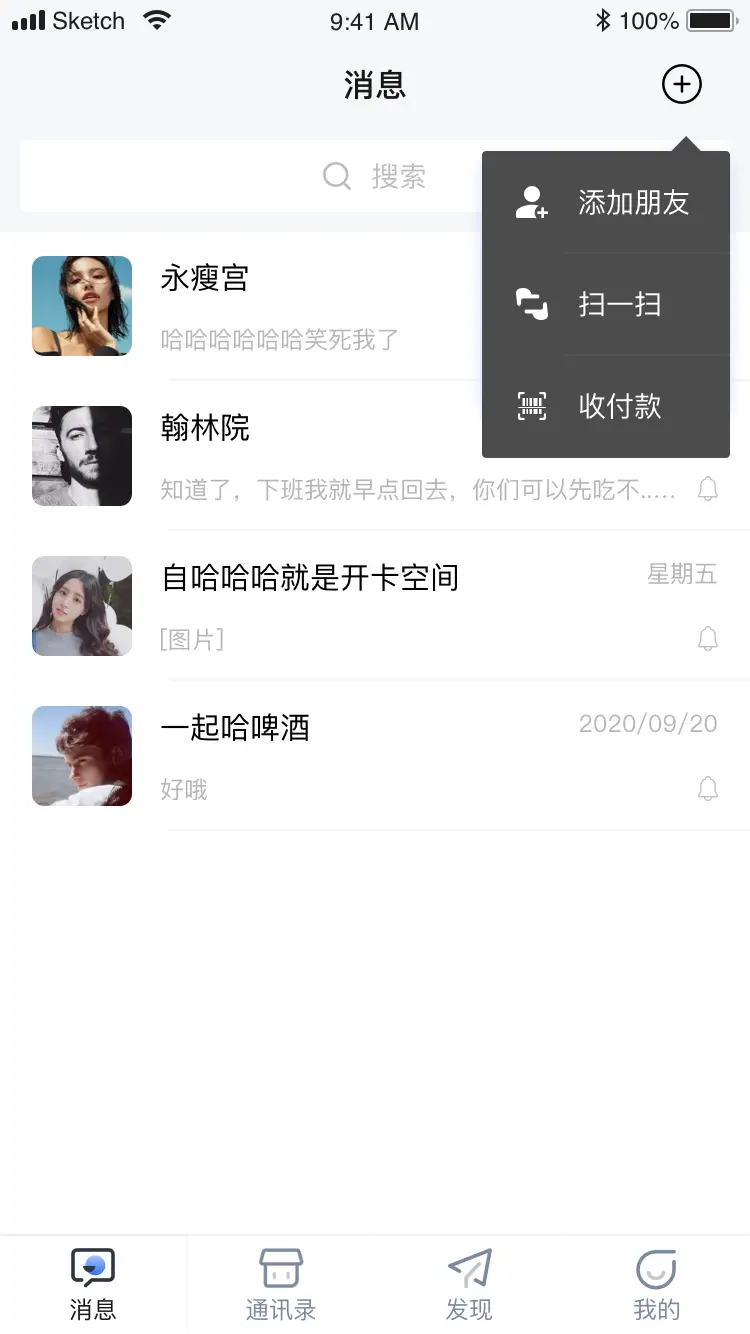Screen dimensions: 750x1334
Task: Choose 扫一扫 in the popup menu
Action: tap(606, 304)
